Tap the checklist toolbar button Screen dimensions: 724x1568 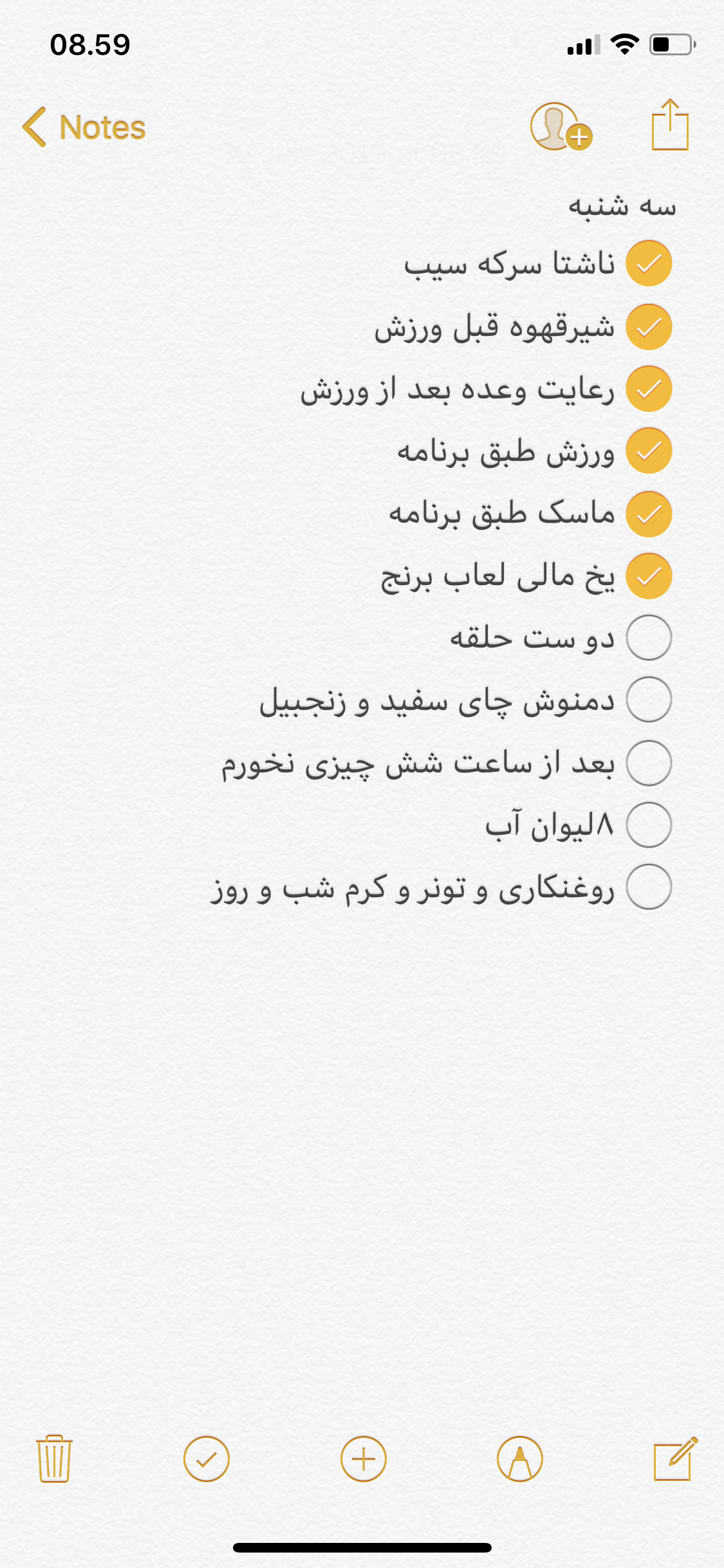pyautogui.click(x=206, y=1459)
